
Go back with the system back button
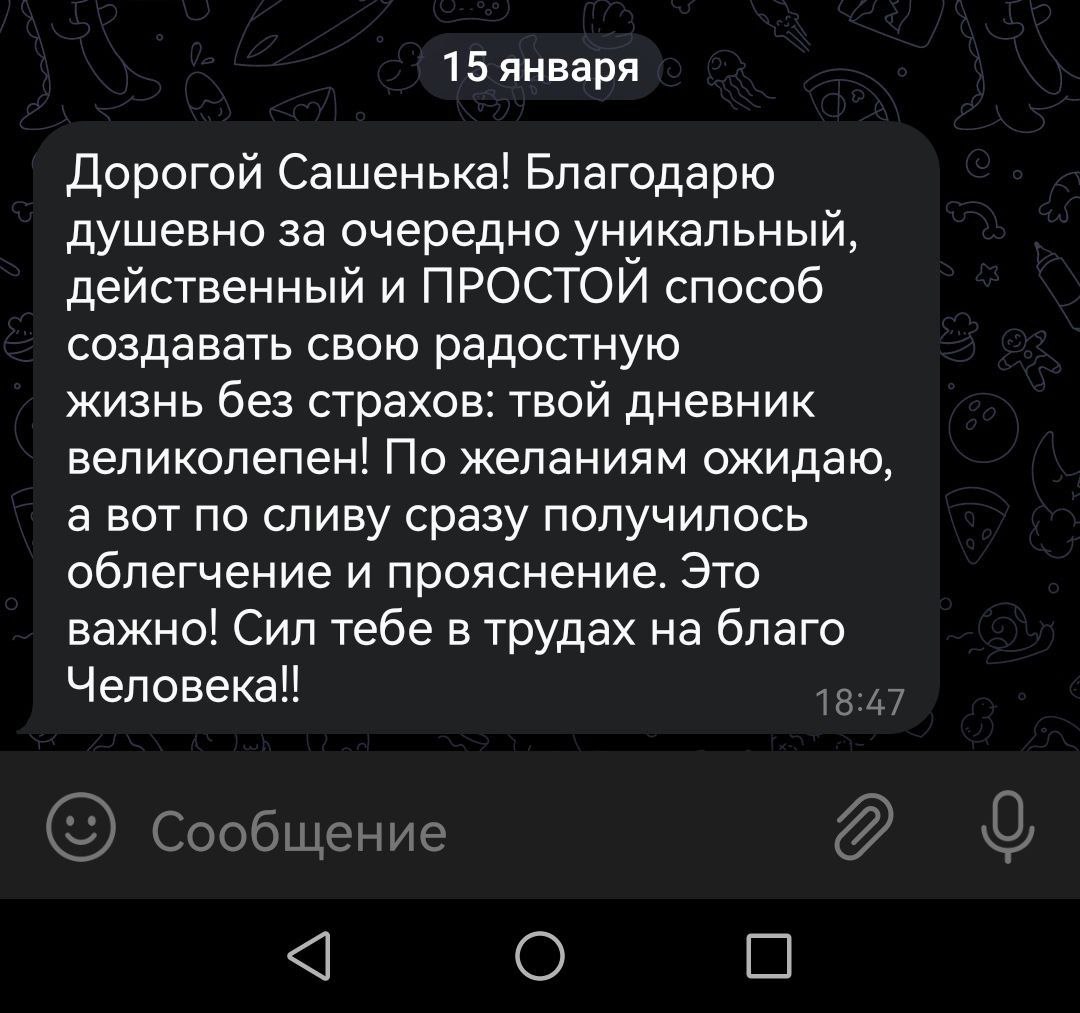[310, 955]
